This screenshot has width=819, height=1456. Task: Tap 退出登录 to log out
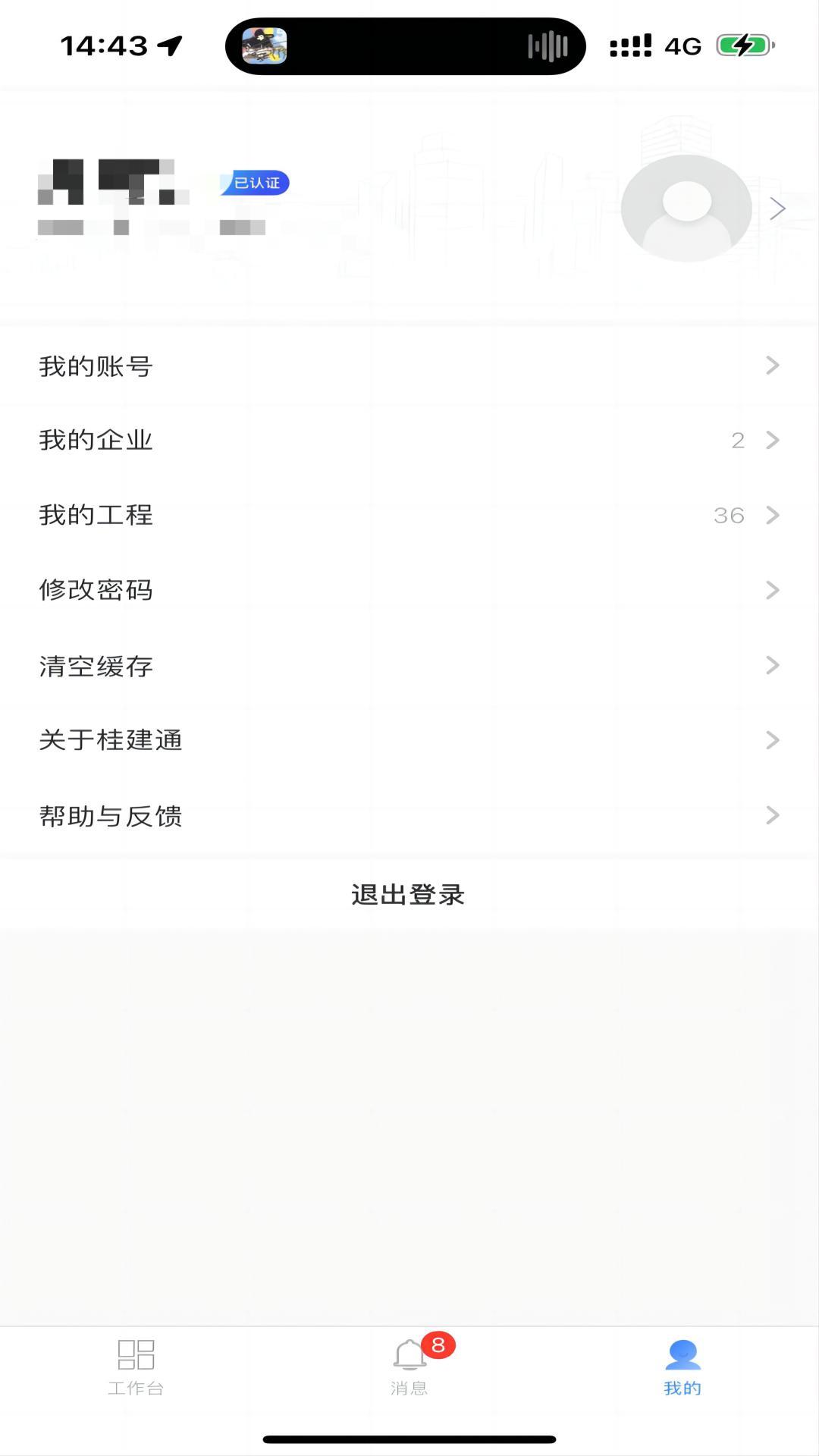pyautogui.click(x=409, y=894)
